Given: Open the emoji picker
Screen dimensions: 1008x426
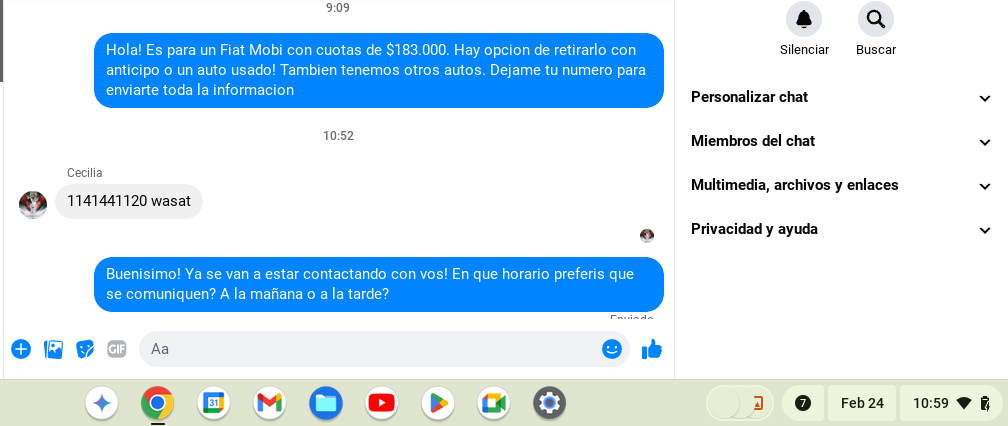Looking at the screenshot, I should pyautogui.click(x=612, y=349).
